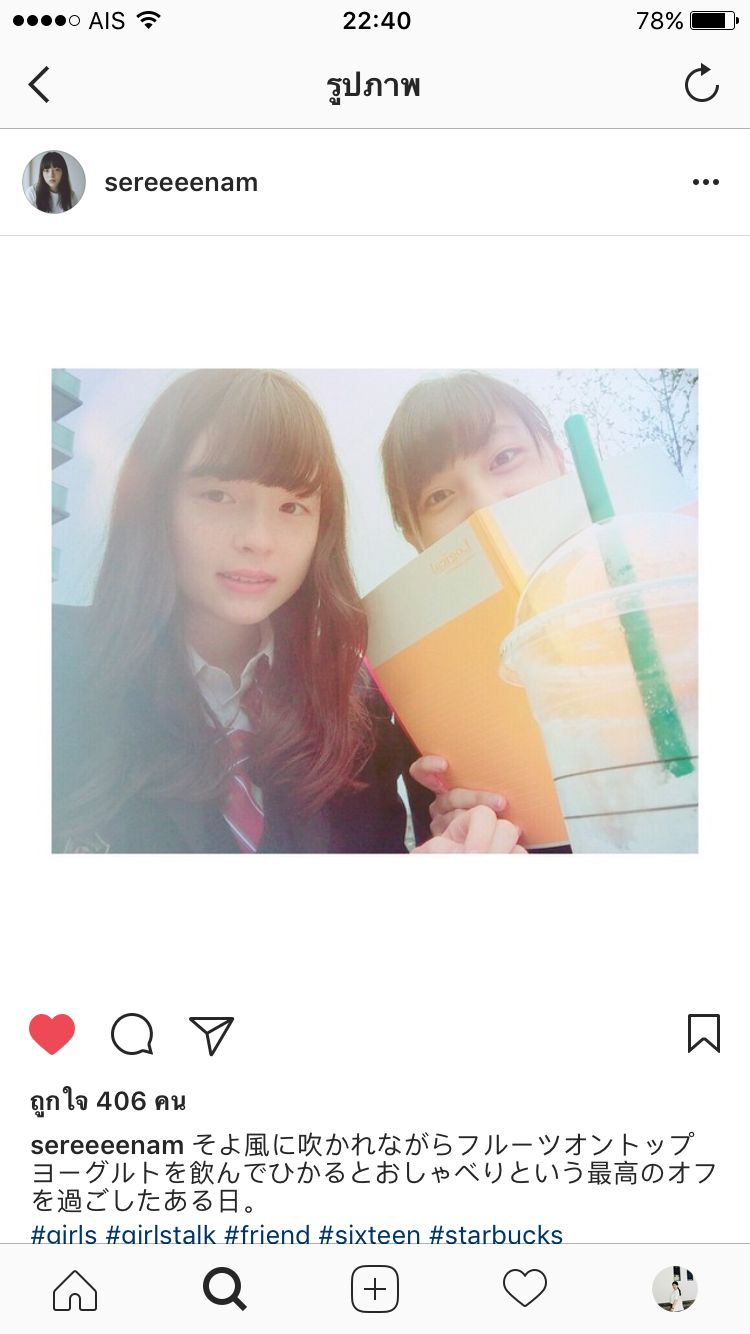Go to my profile tab
This screenshot has width=750, height=1334.
click(x=675, y=1289)
